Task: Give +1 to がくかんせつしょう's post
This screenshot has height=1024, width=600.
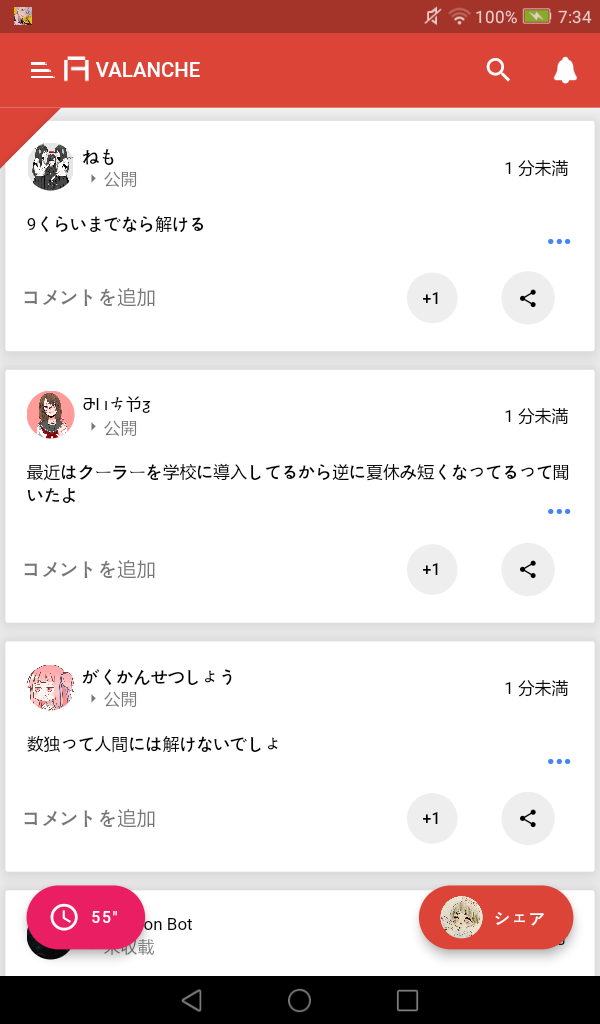Action: pyautogui.click(x=431, y=819)
